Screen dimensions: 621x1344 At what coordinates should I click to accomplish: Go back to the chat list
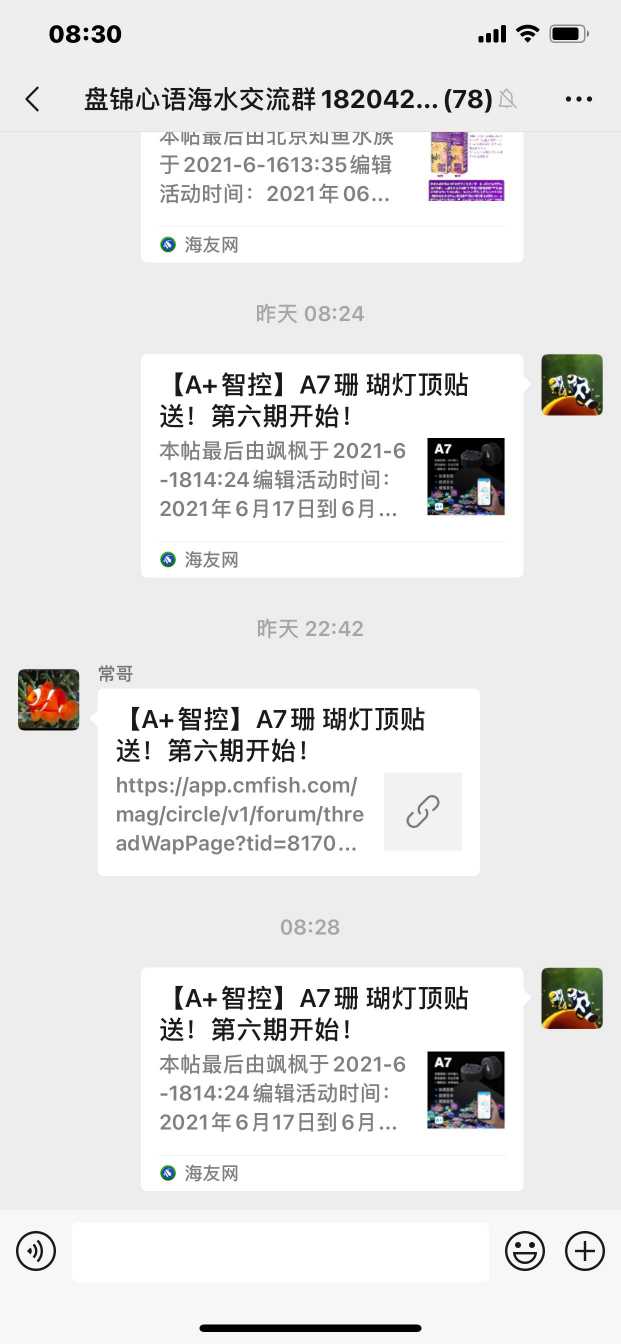click(x=33, y=99)
